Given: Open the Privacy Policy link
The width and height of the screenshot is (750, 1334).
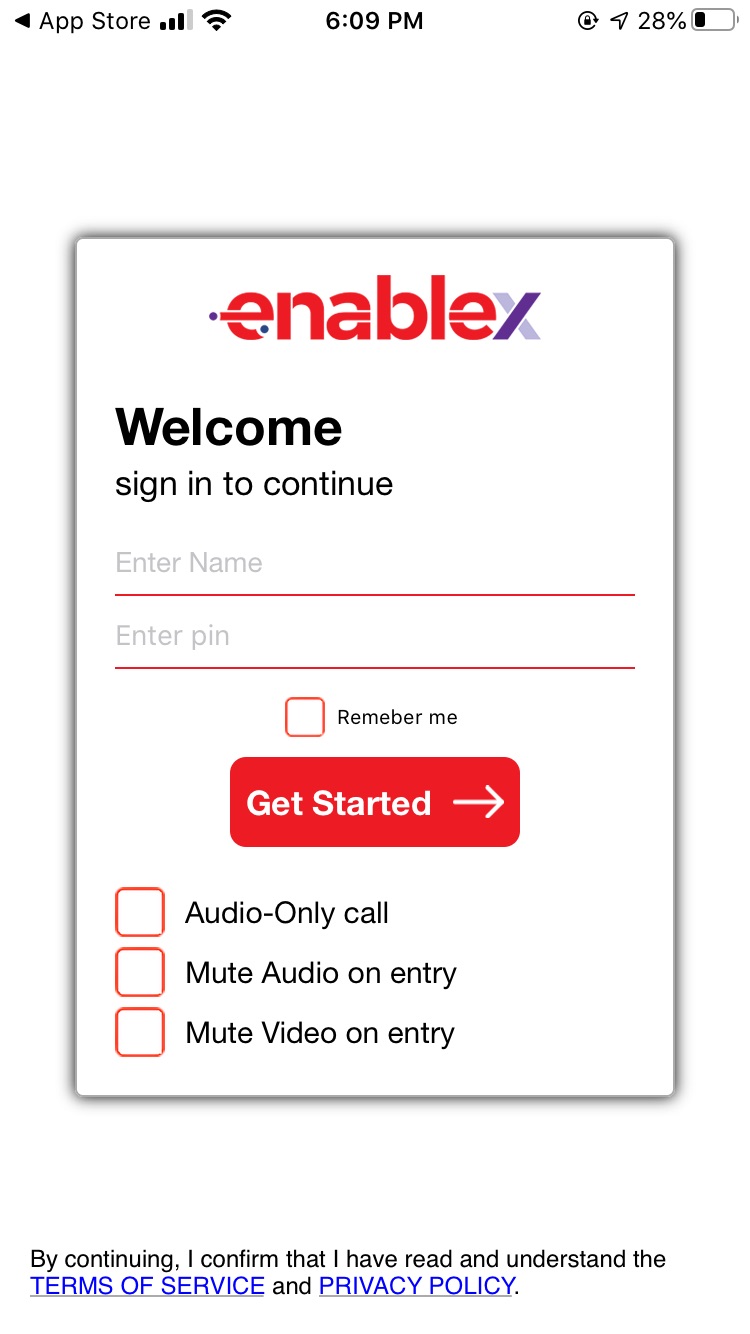Looking at the screenshot, I should pos(416,1286).
